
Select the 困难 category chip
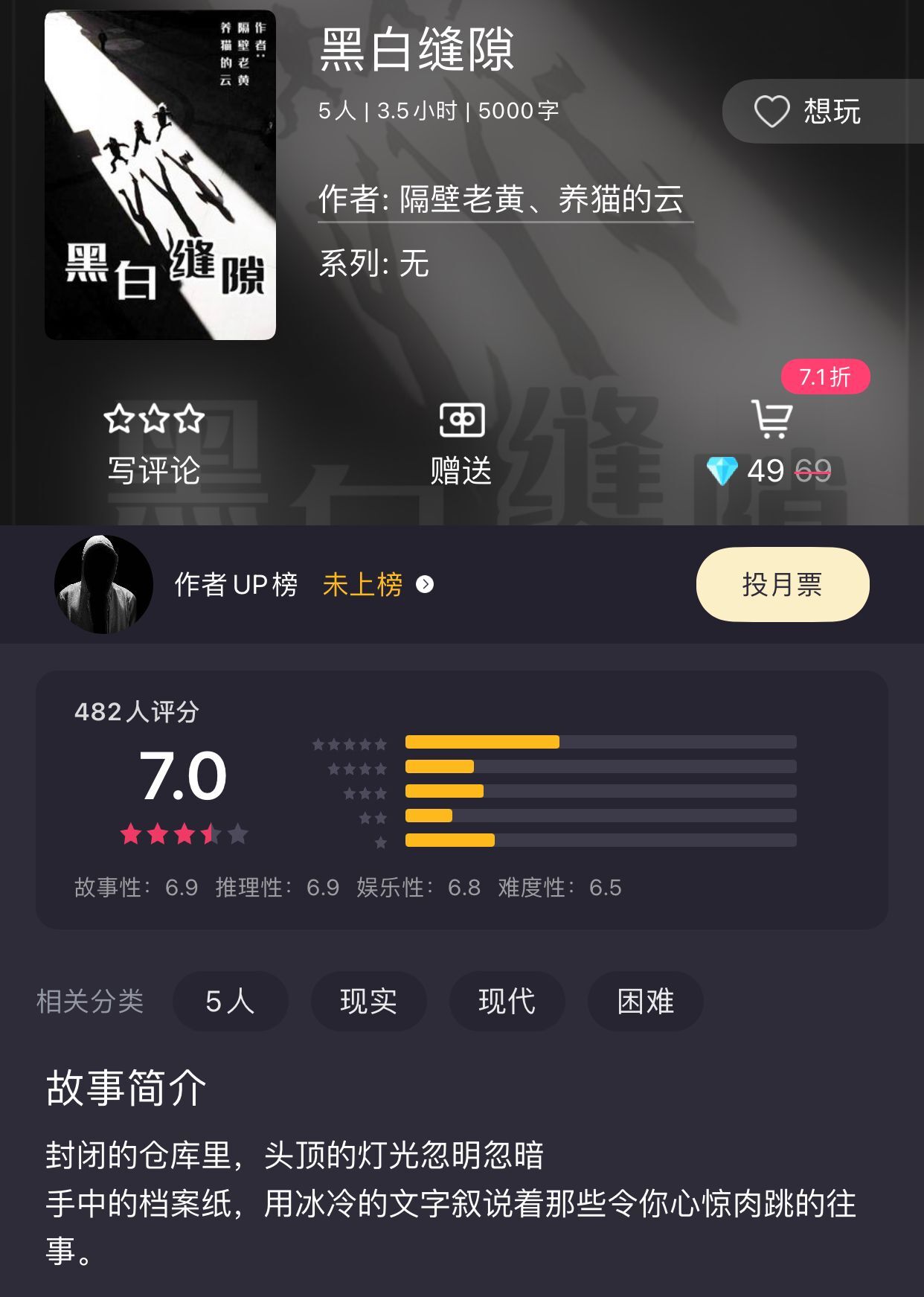click(x=645, y=1001)
